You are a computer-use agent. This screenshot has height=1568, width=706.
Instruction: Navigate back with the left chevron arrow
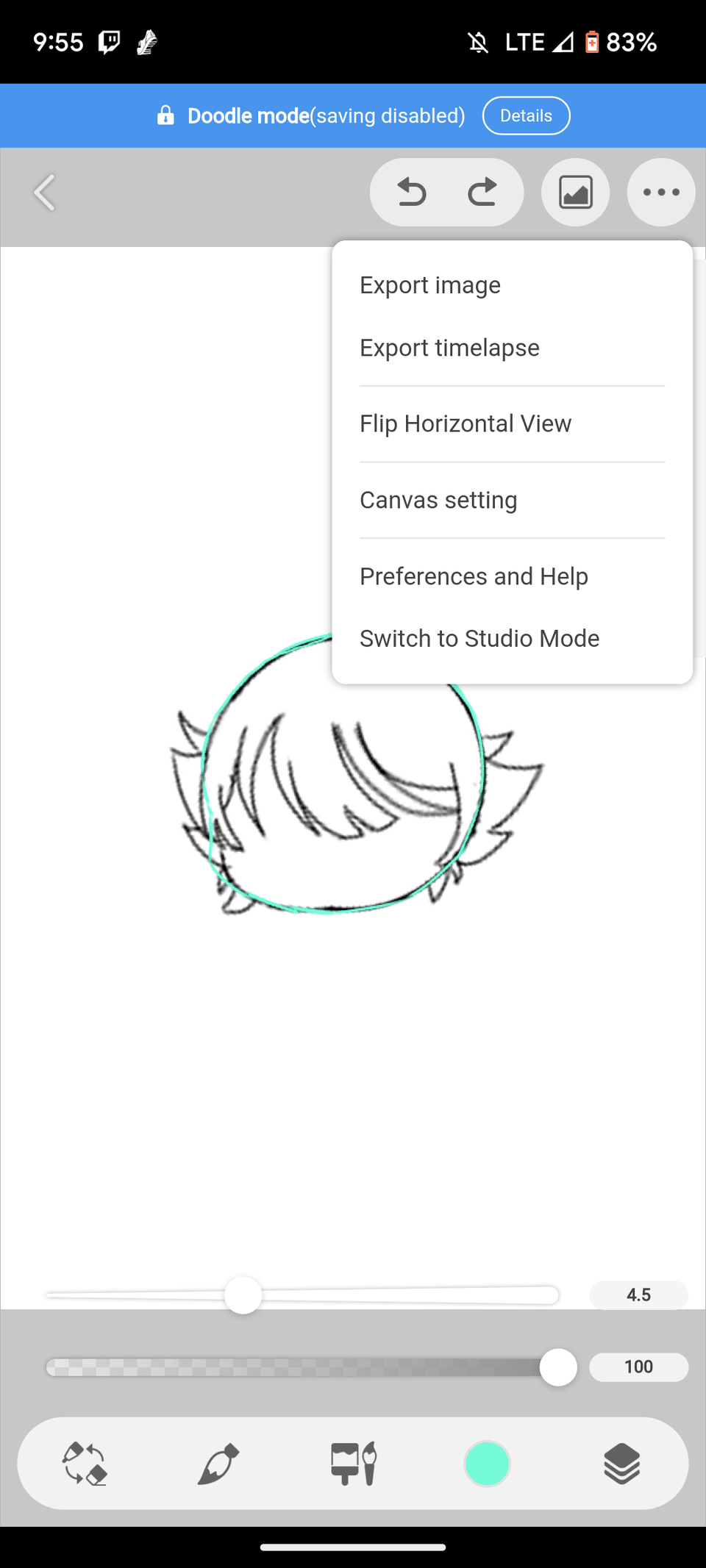(44, 193)
